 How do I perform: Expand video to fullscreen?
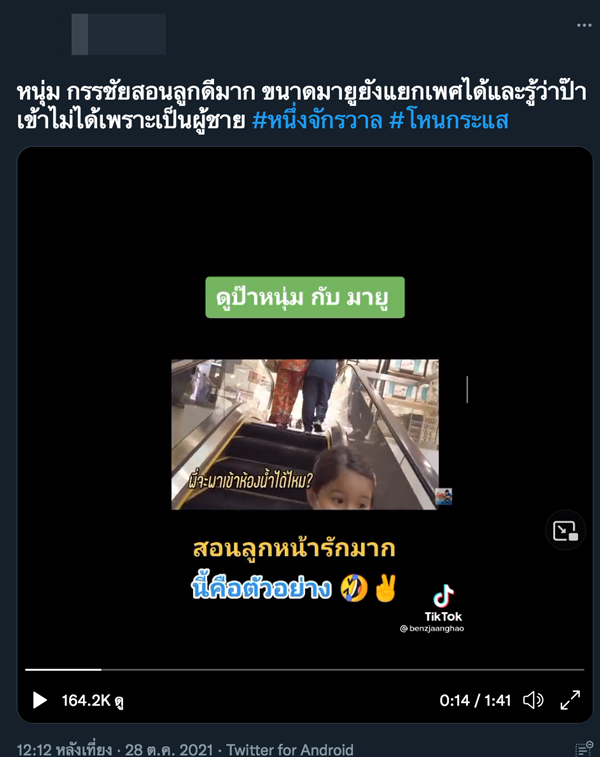pyautogui.click(x=570, y=700)
